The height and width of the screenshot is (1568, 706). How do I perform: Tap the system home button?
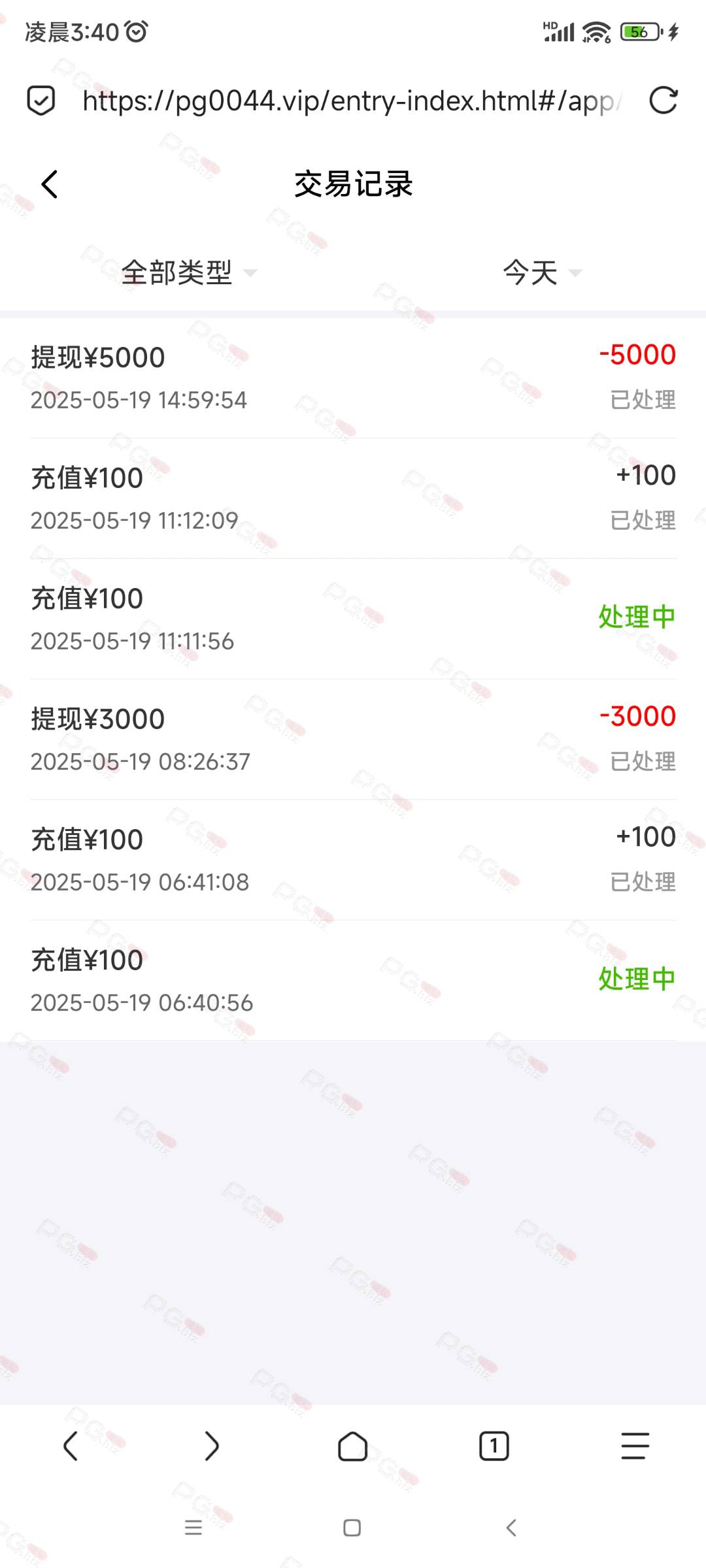click(x=352, y=1527)
